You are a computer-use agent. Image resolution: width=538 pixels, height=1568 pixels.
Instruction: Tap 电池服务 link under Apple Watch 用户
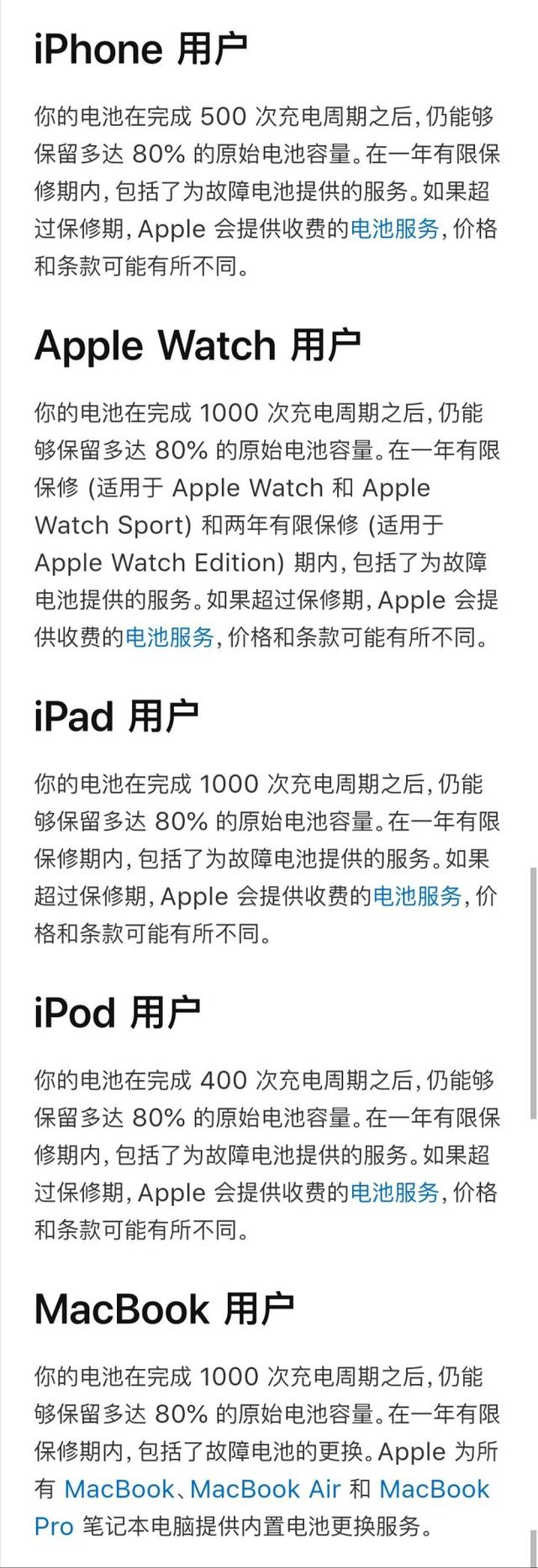click(x=170, y=637)
